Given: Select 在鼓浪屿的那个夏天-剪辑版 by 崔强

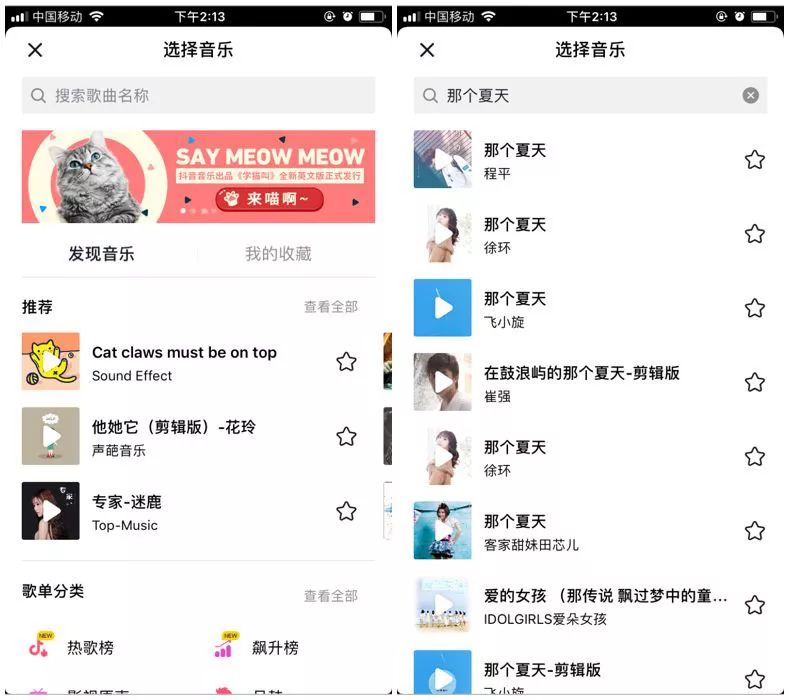Looking at the screenshot, I should [580, 382].
